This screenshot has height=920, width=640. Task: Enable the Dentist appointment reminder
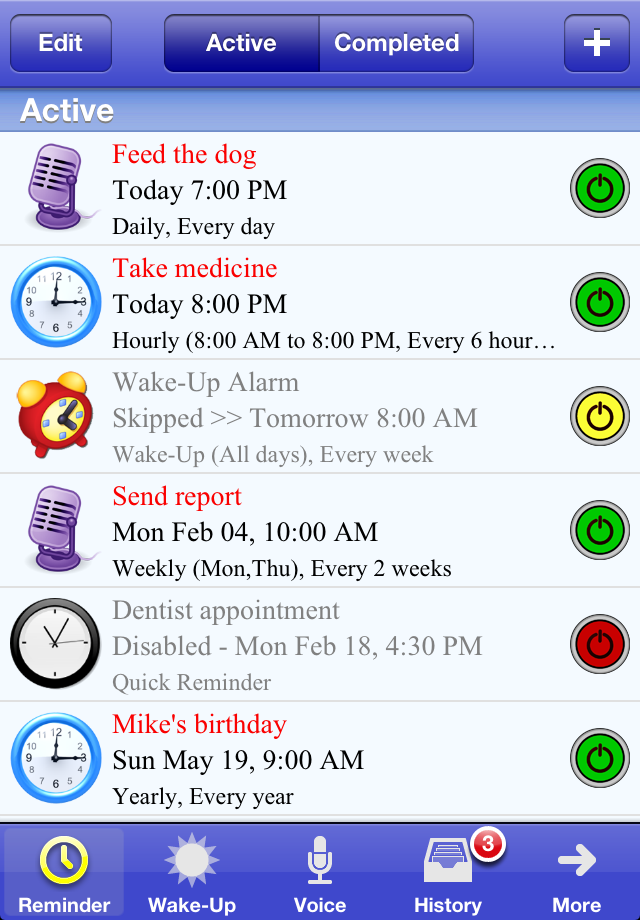[599, 644]
